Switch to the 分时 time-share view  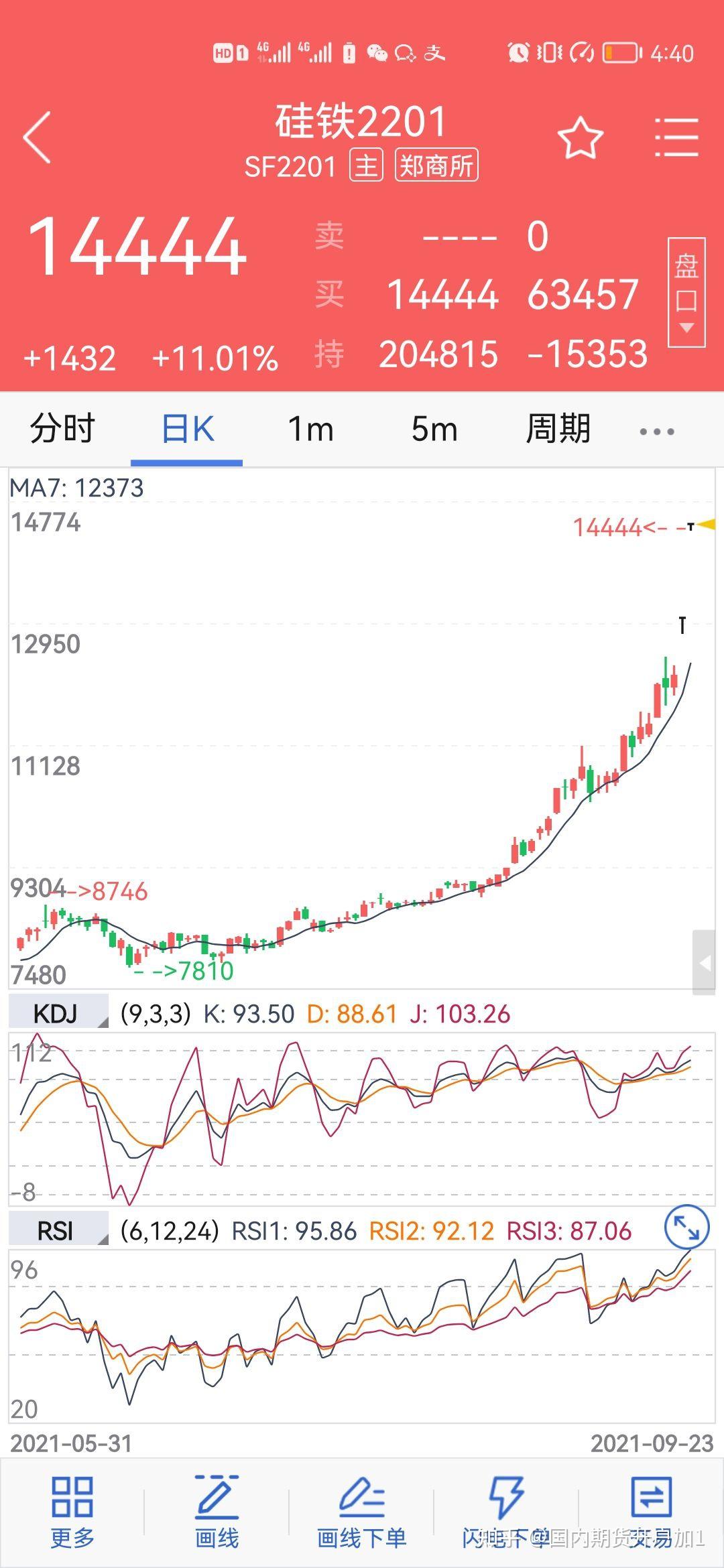coord(62,430)
